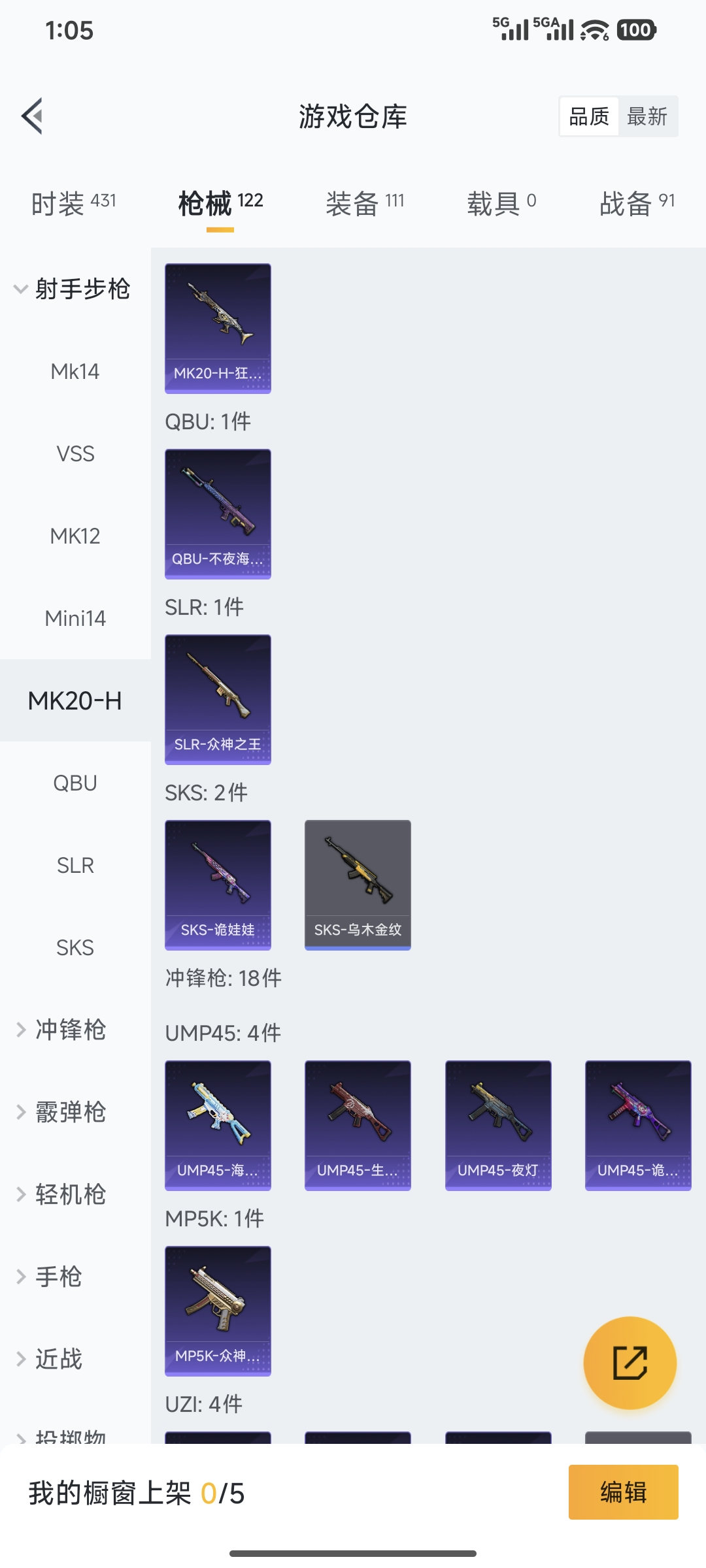706x1568 pixels.
Task: Switch sorting to 最新
Action: coord(648,116)
